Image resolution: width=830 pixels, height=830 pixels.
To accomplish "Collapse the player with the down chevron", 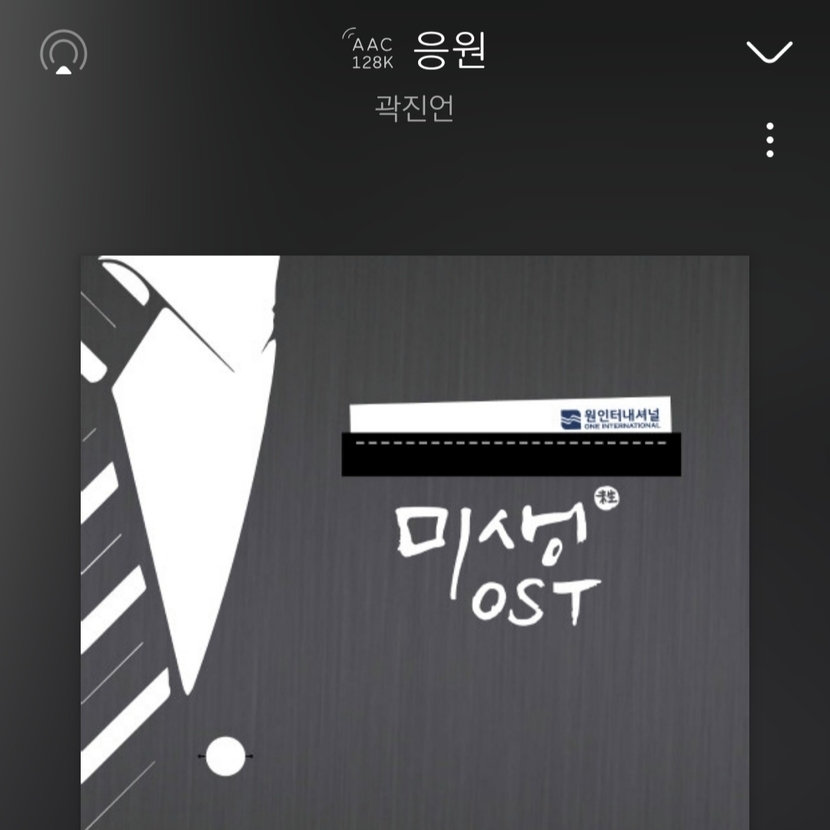I will pos(769,52).
